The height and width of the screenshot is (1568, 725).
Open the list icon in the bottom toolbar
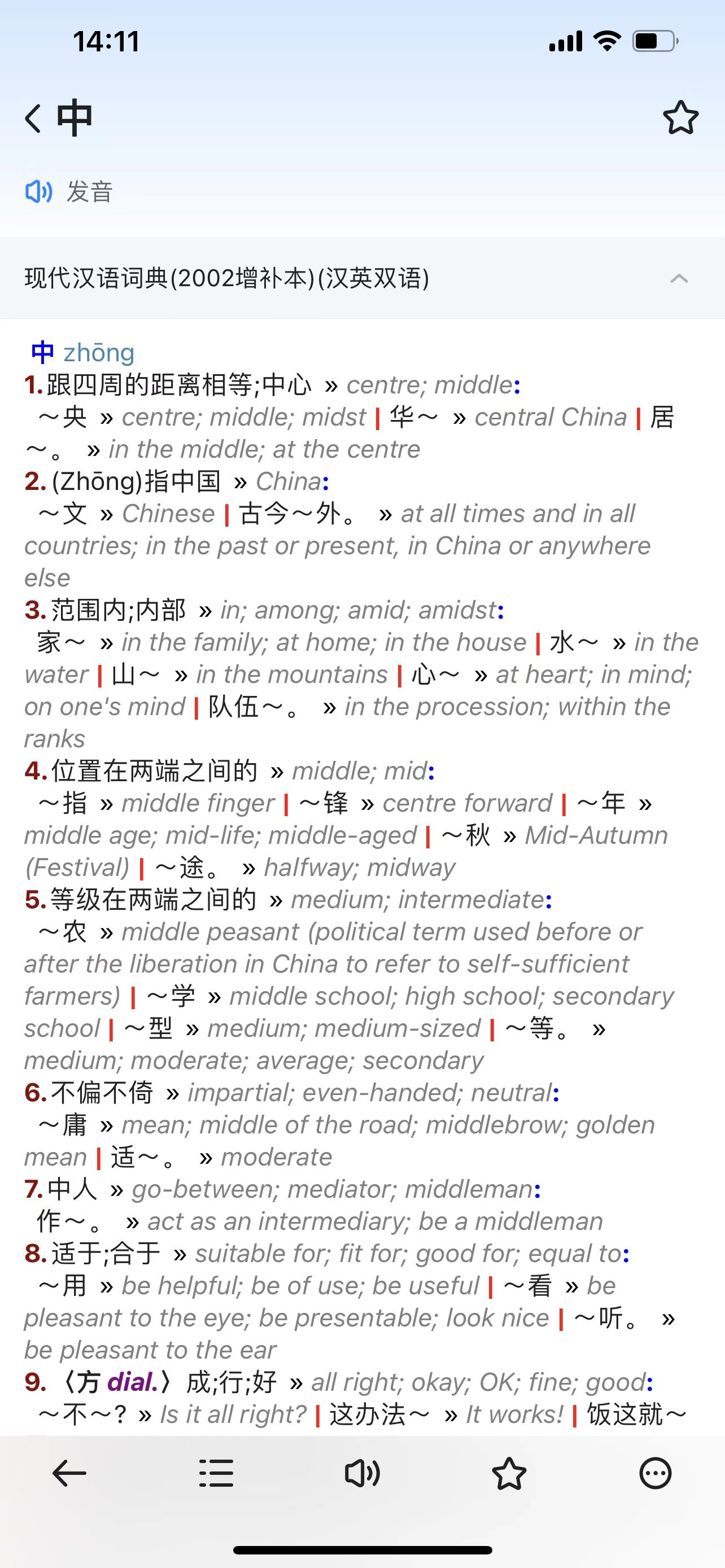click(x=216, y=1474)
